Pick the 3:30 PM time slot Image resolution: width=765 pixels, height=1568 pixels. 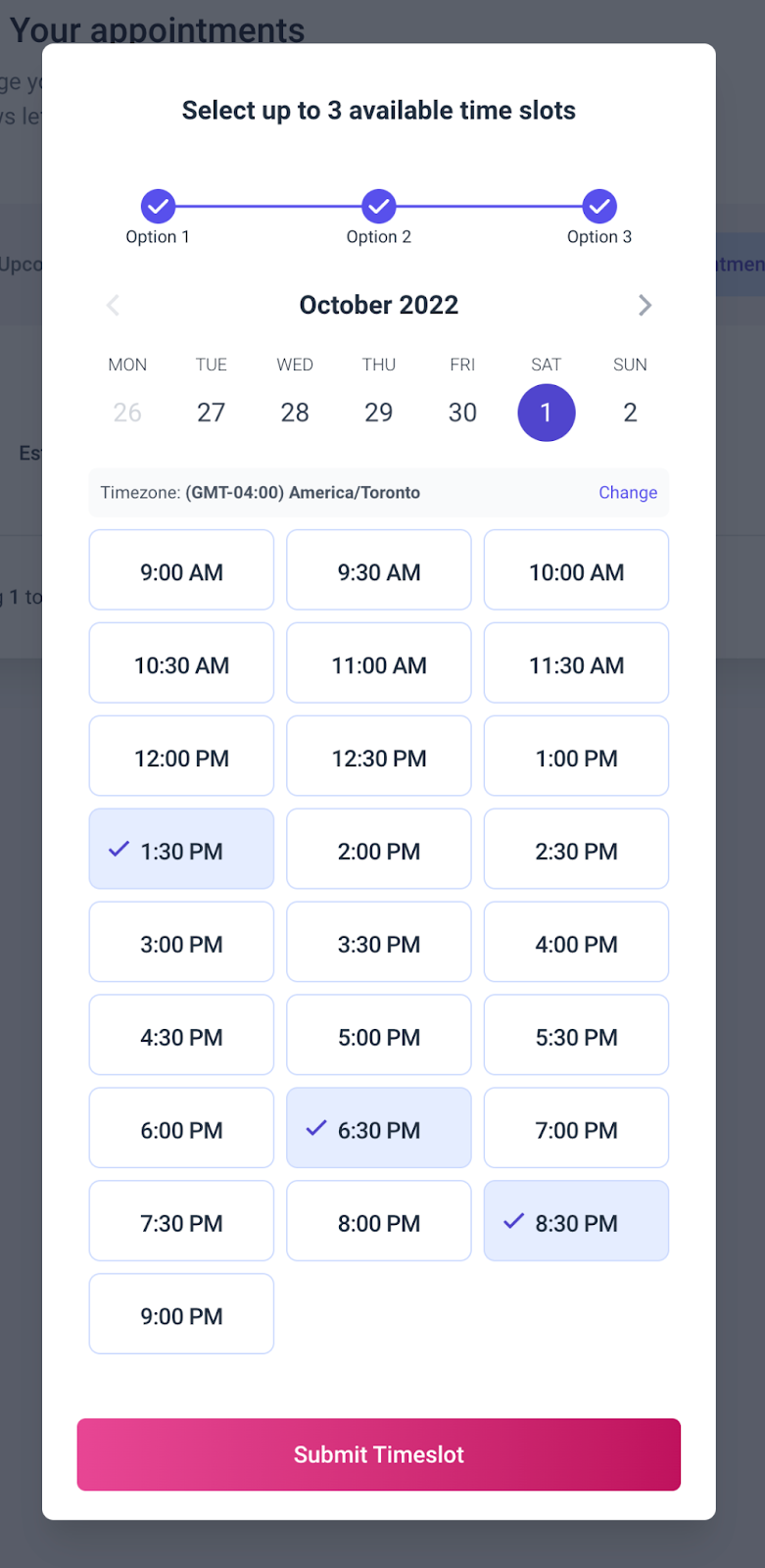click(x=379, y=943)
